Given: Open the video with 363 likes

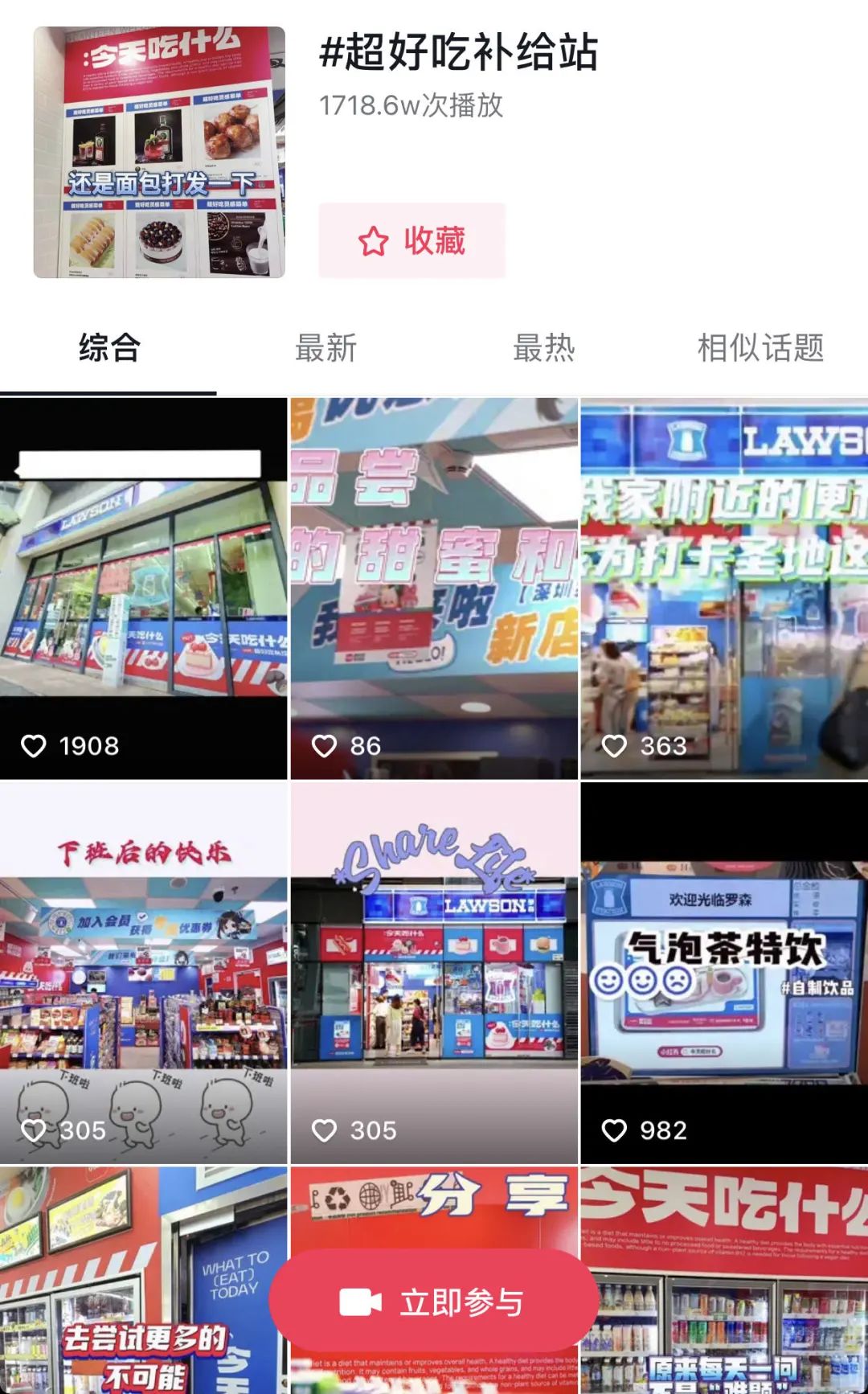Looking at the screenshot, I should coord(723,587).
